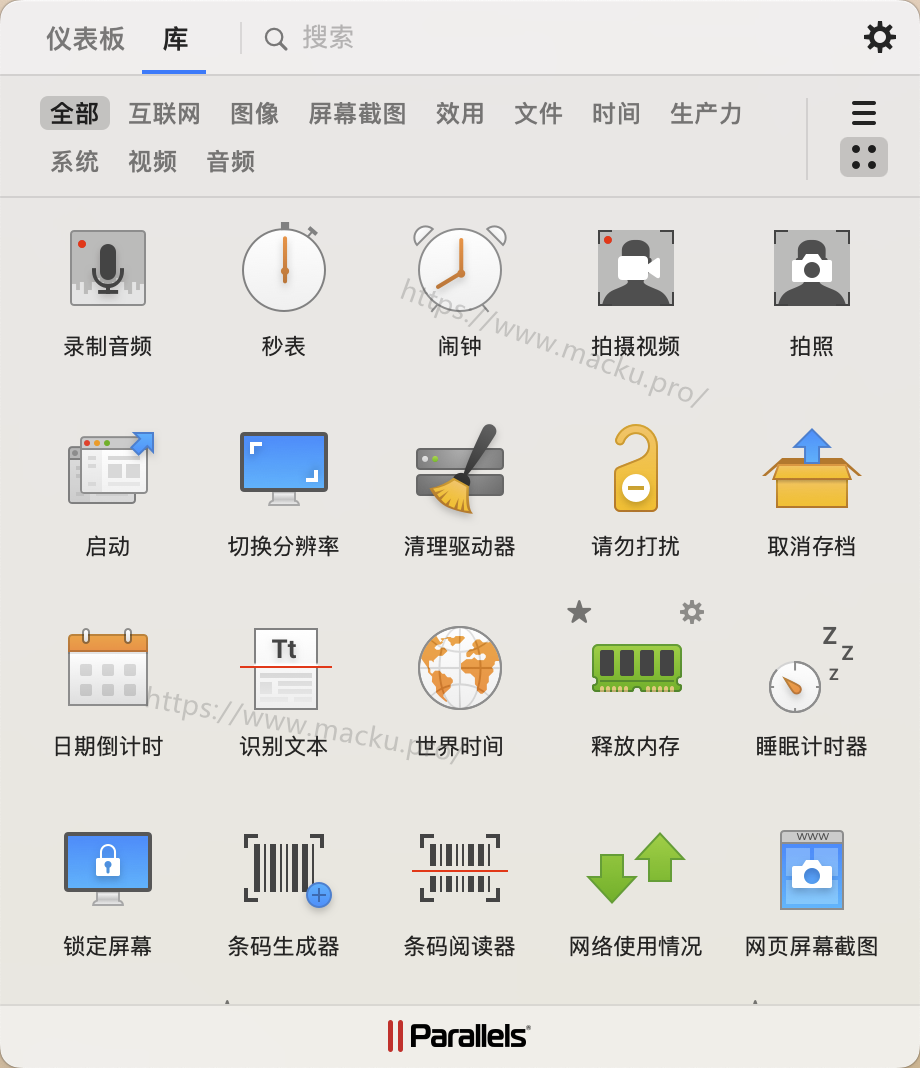Filter tools by 屏幕截图

click(x=357, y=114)
